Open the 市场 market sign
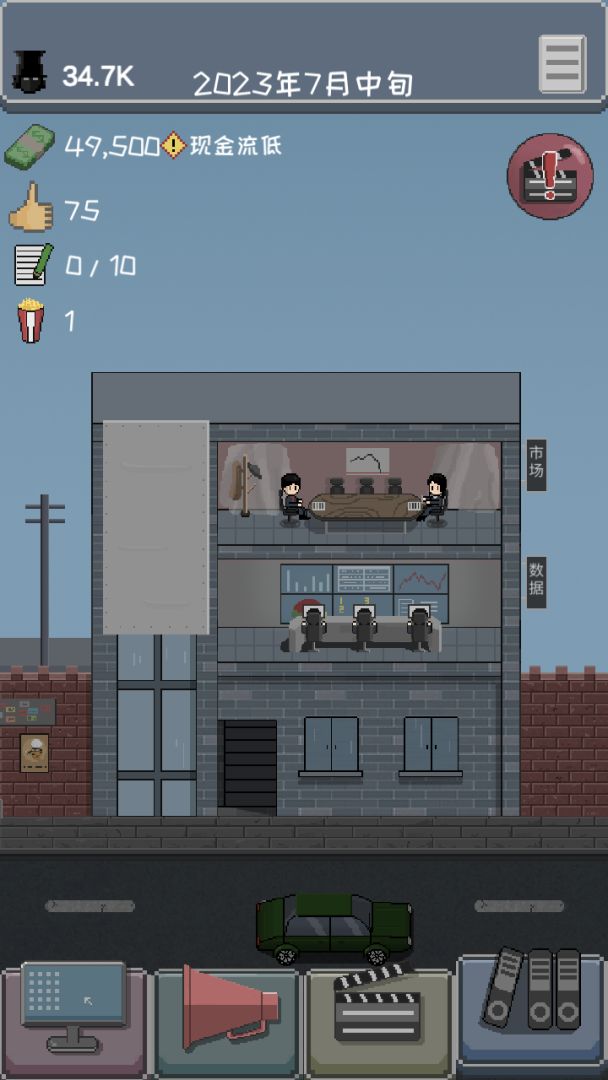608x1080 pixels. 537,464
